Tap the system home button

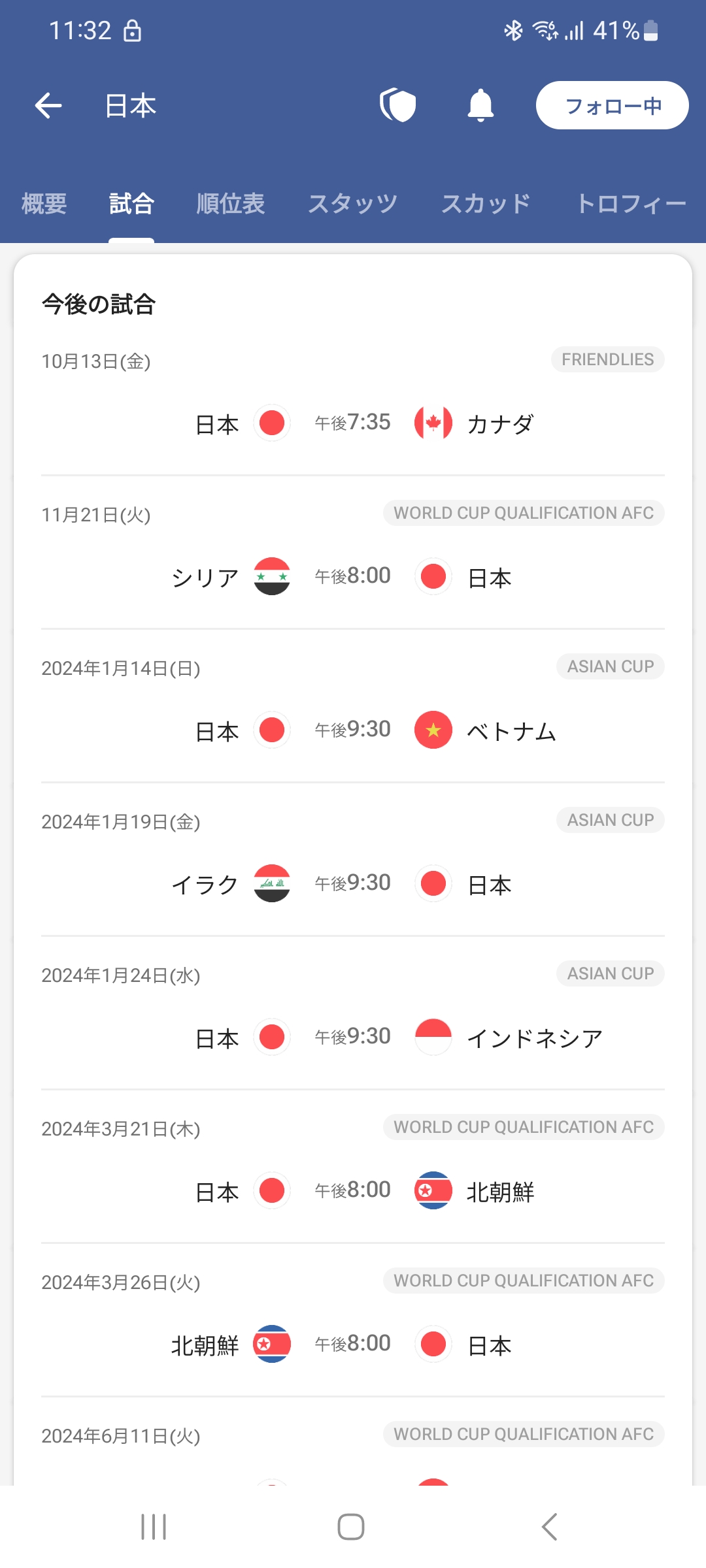[351, 1527]
